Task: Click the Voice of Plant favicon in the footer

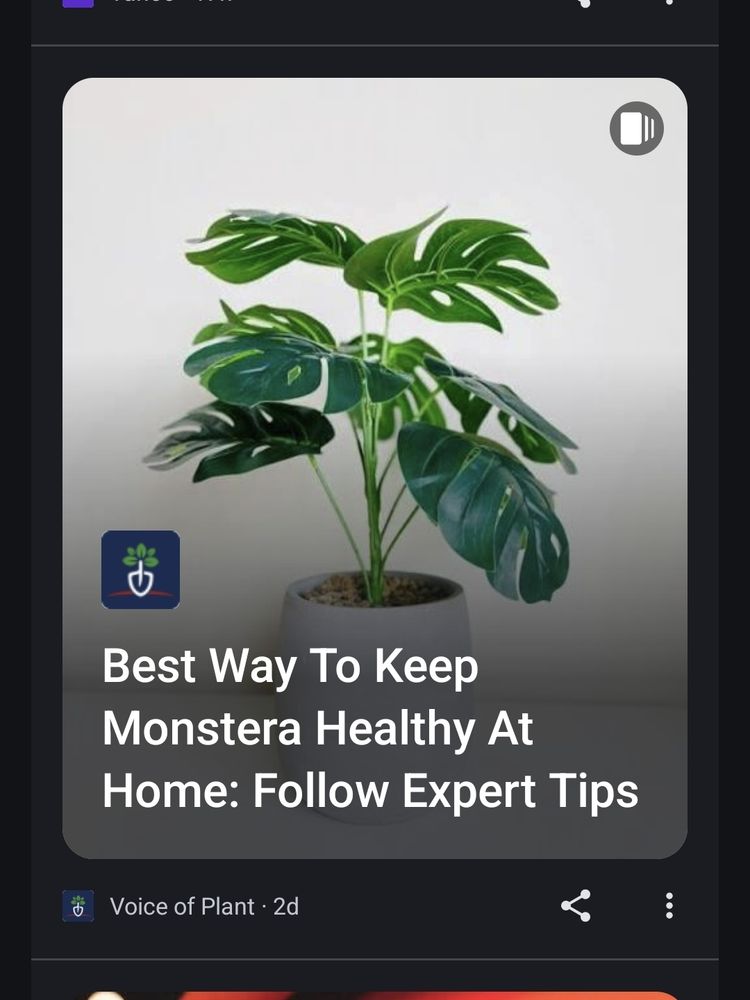Action: [x=76, y=907]
